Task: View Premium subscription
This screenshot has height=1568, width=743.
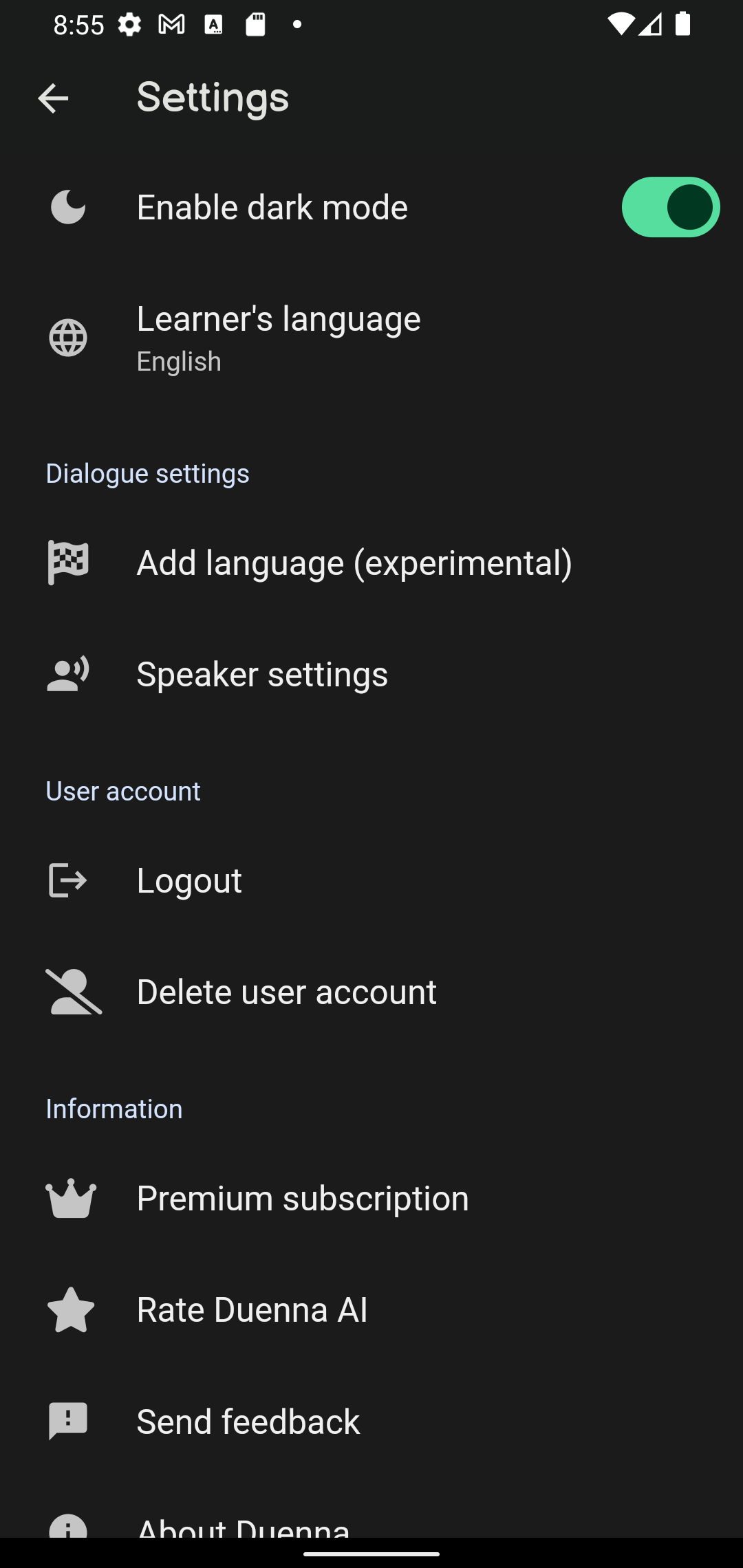Action: [x=303, y=1198]
